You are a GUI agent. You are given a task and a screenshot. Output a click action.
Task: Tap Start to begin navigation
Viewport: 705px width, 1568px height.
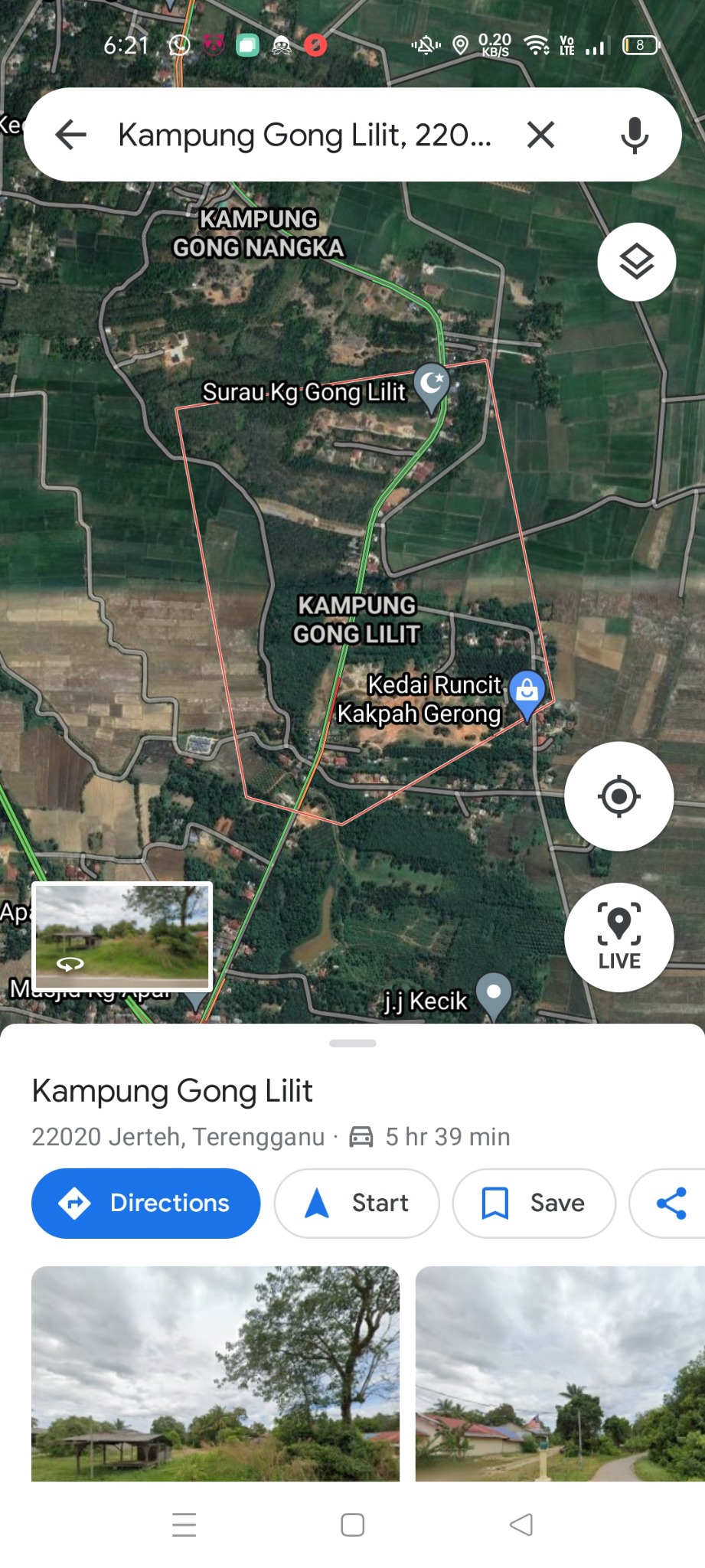pos(357,1203)
